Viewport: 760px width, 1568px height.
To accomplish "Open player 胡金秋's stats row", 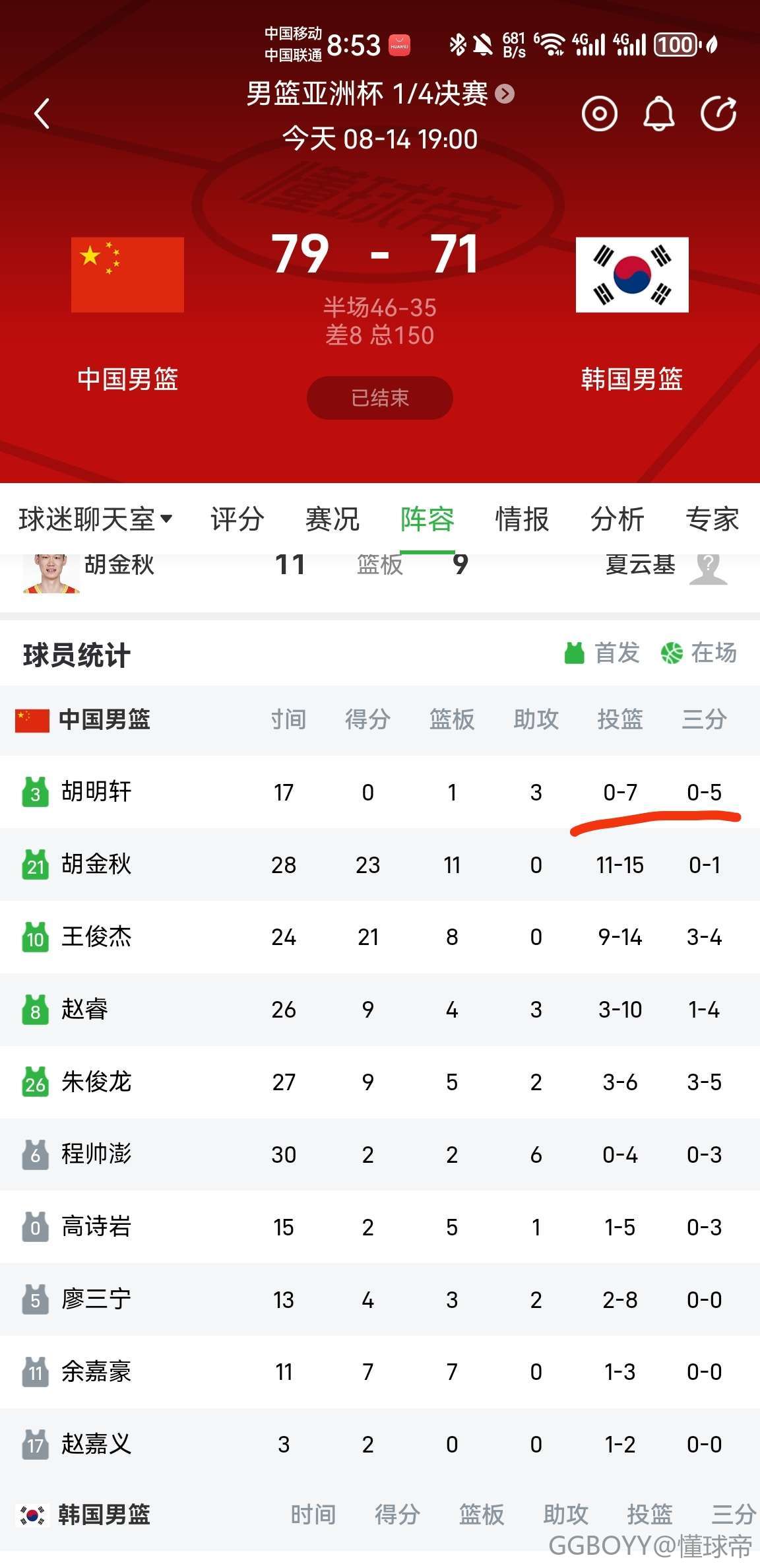I will point(380,865).
